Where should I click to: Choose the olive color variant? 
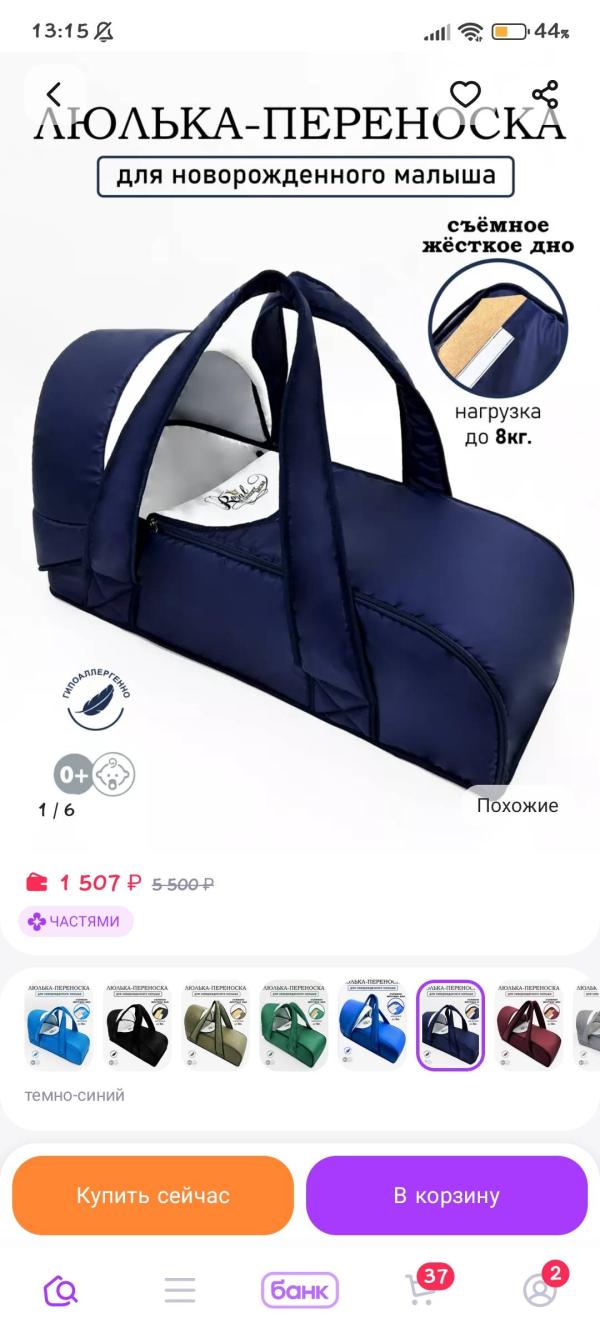click(x=214, y=1025)
